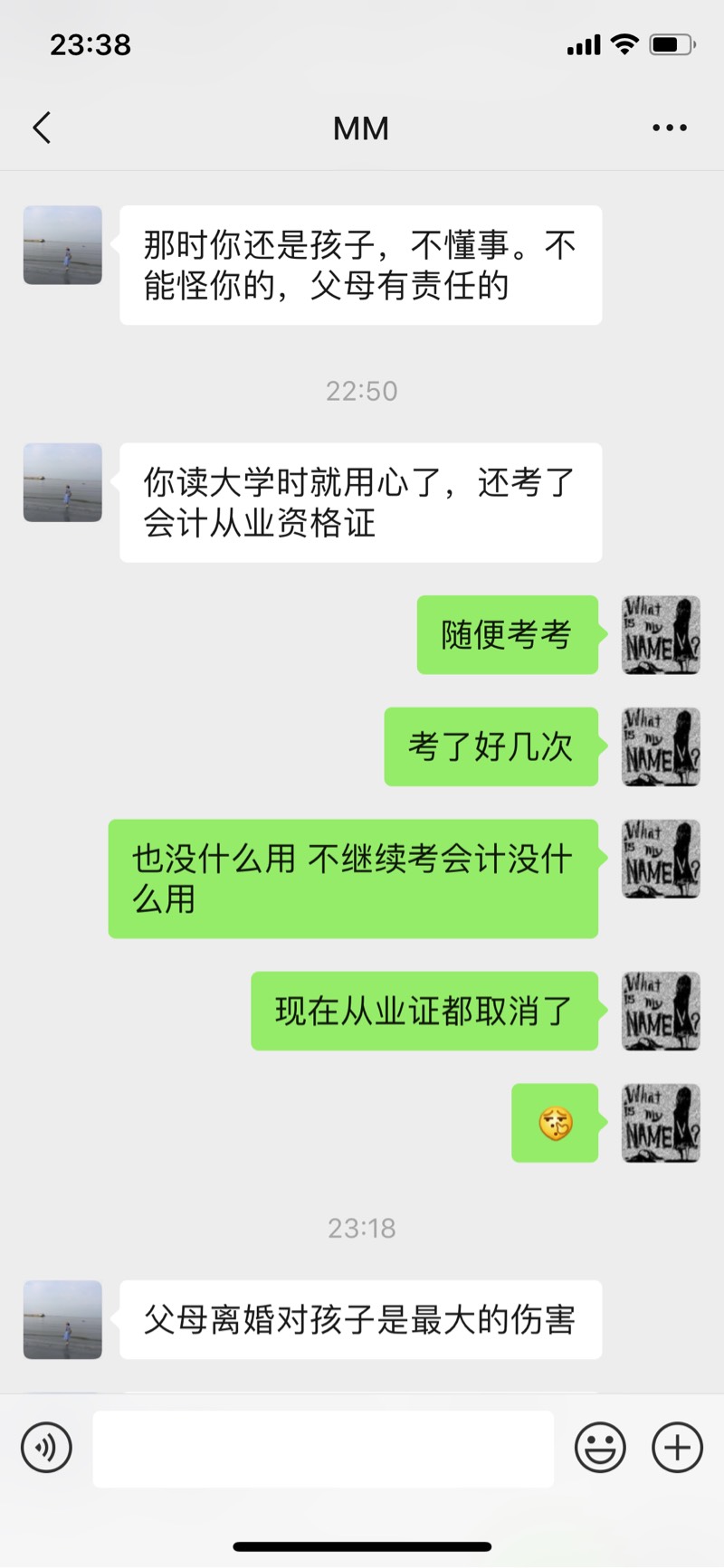Tap the message text field

(x=323, y=1449)
